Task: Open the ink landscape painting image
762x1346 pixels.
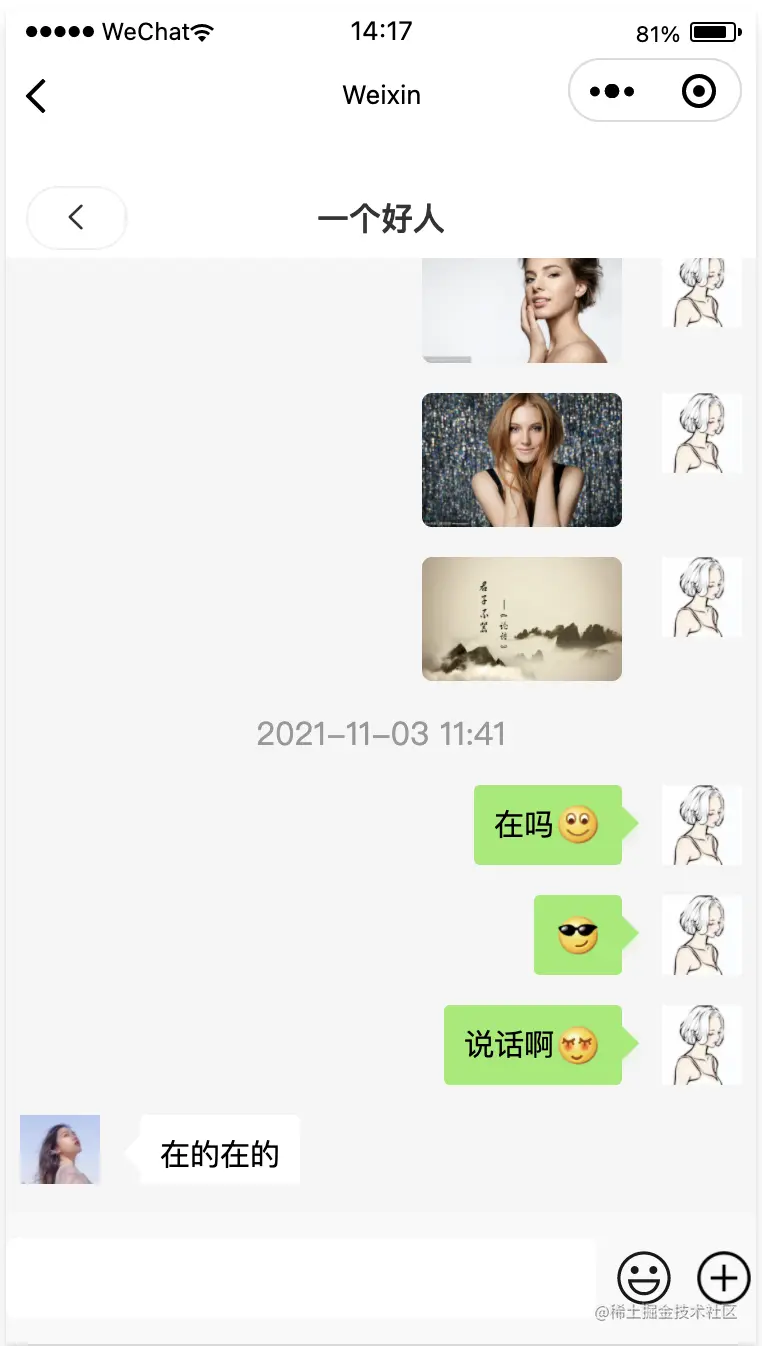Action: pos(521,618)
